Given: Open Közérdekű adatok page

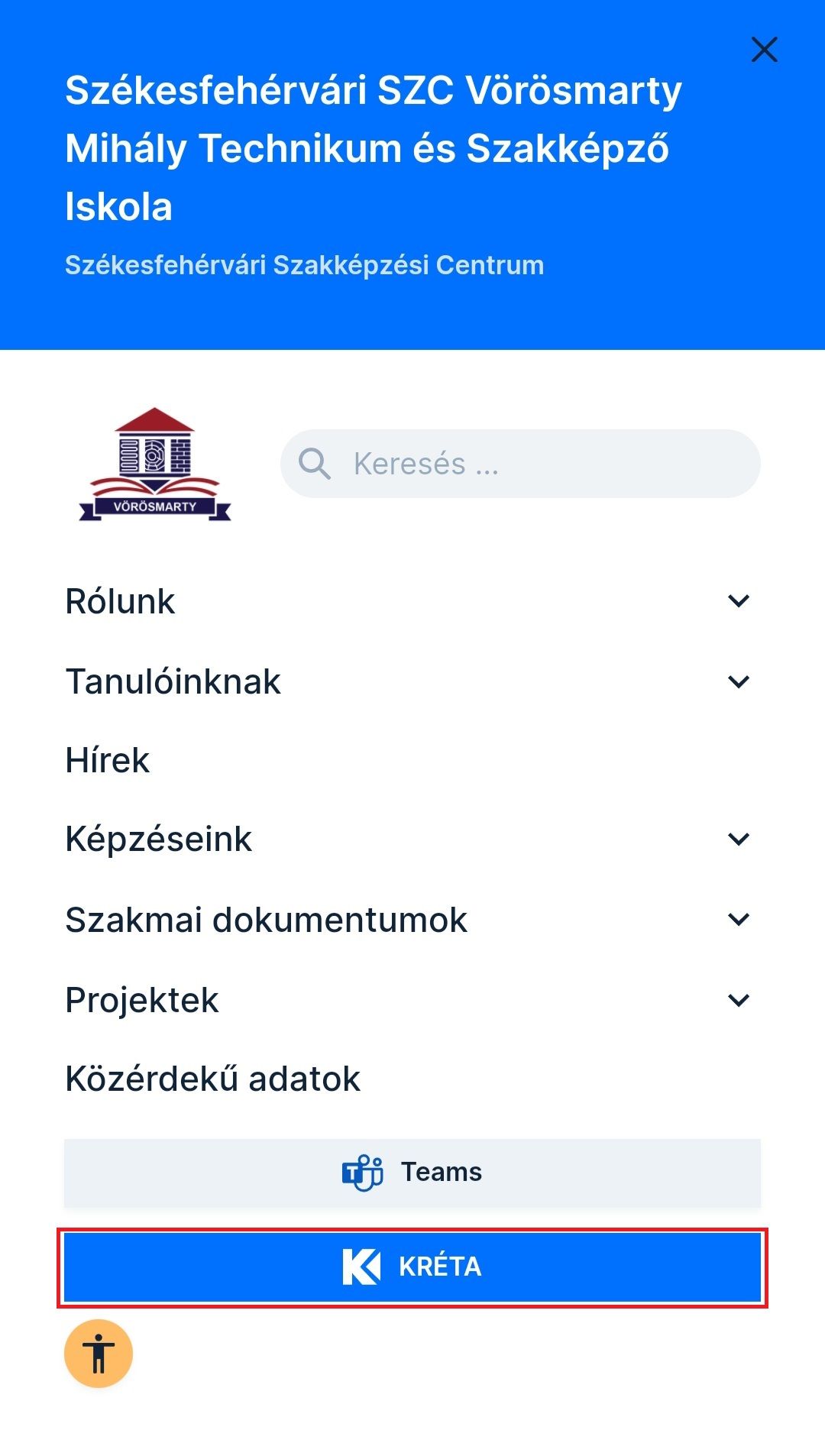Looking at the screenshot, I should (212, 1079).
